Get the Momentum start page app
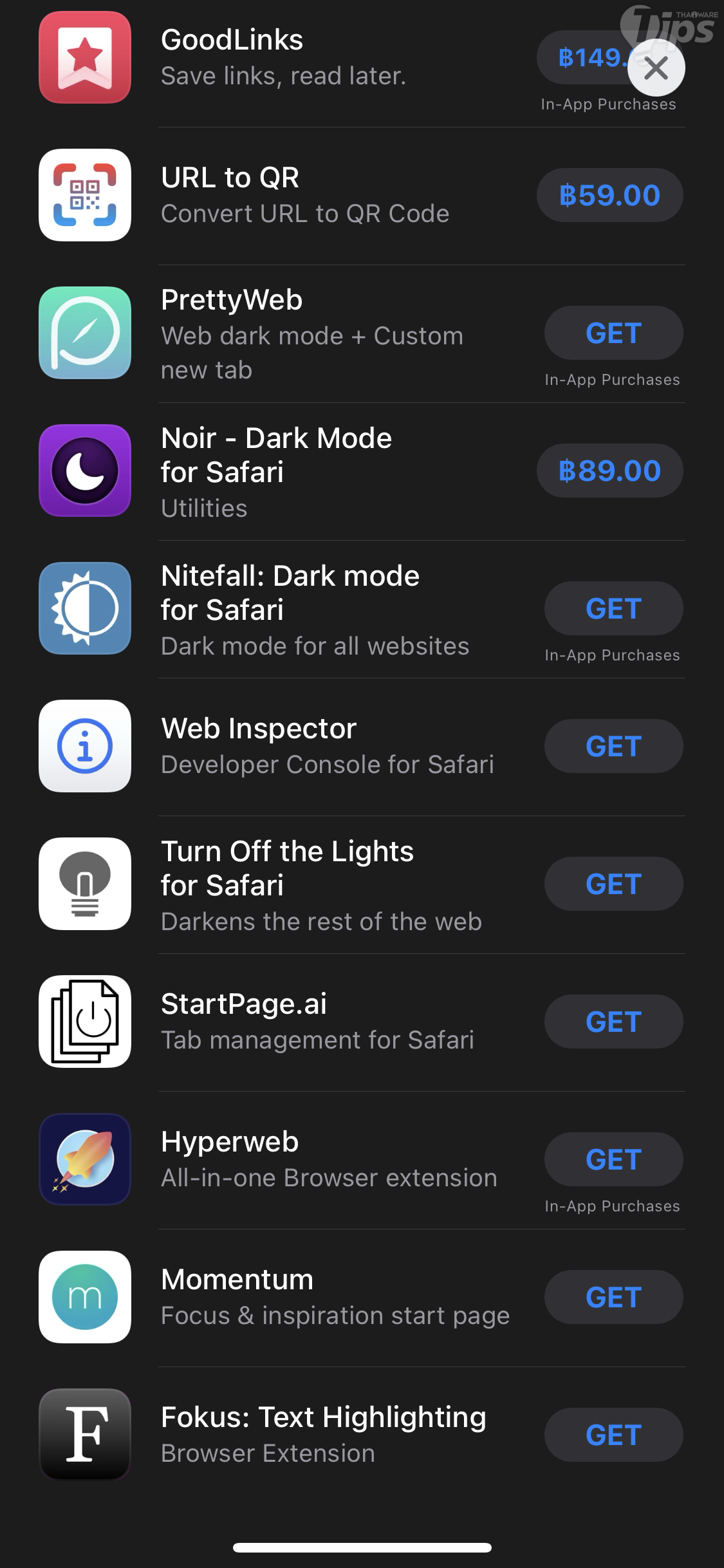 (x=613, y=1297)
